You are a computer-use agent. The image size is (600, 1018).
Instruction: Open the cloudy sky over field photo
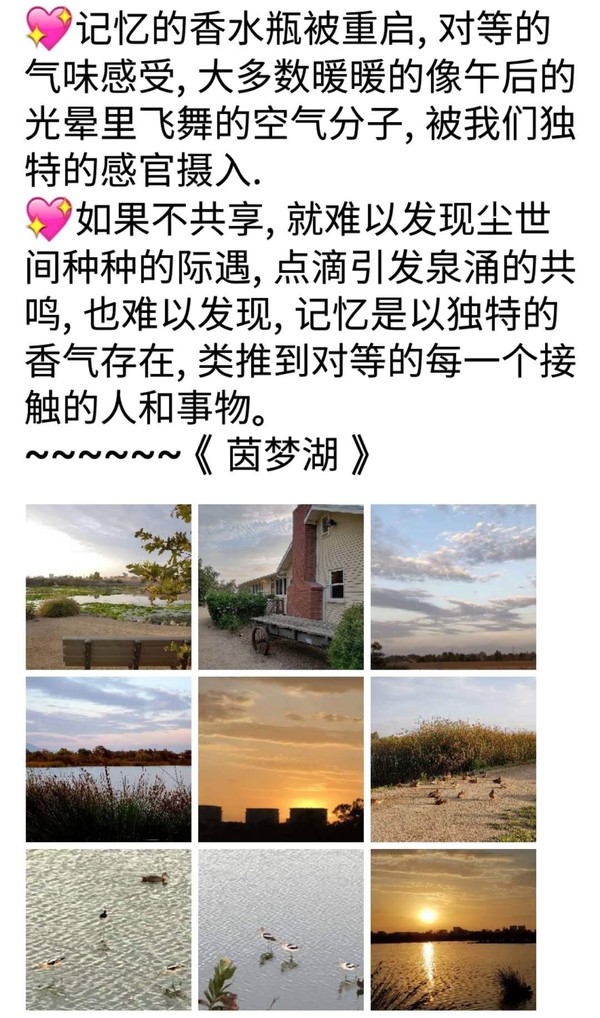tap(453, 586)
